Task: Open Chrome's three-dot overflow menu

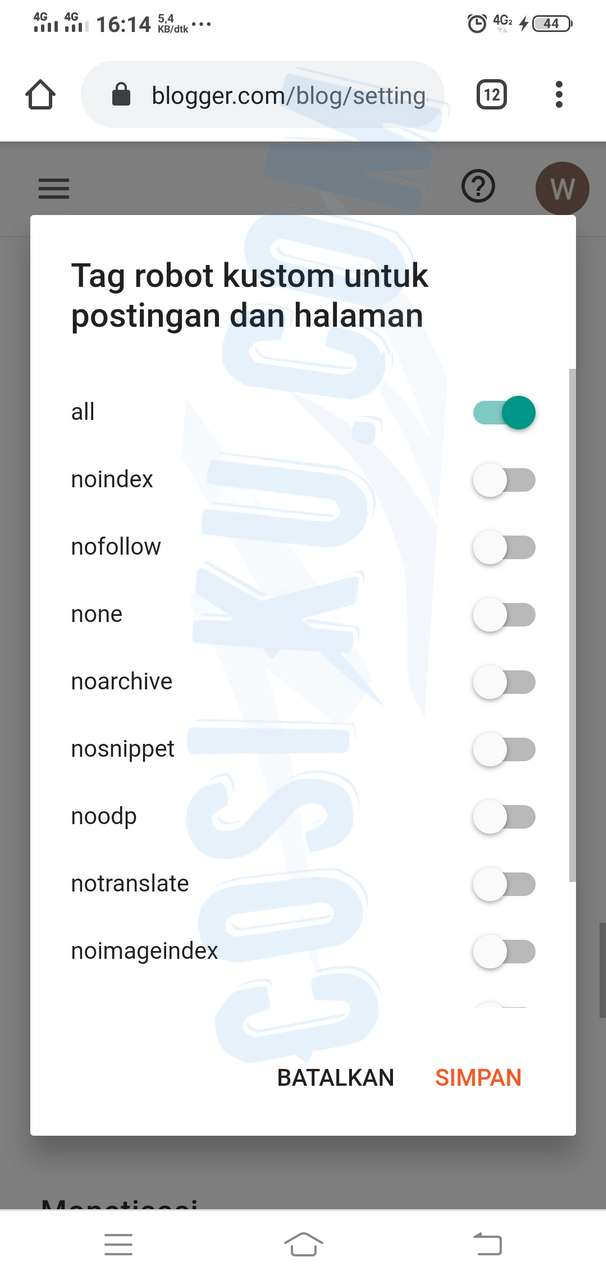Action: point(558,95)
